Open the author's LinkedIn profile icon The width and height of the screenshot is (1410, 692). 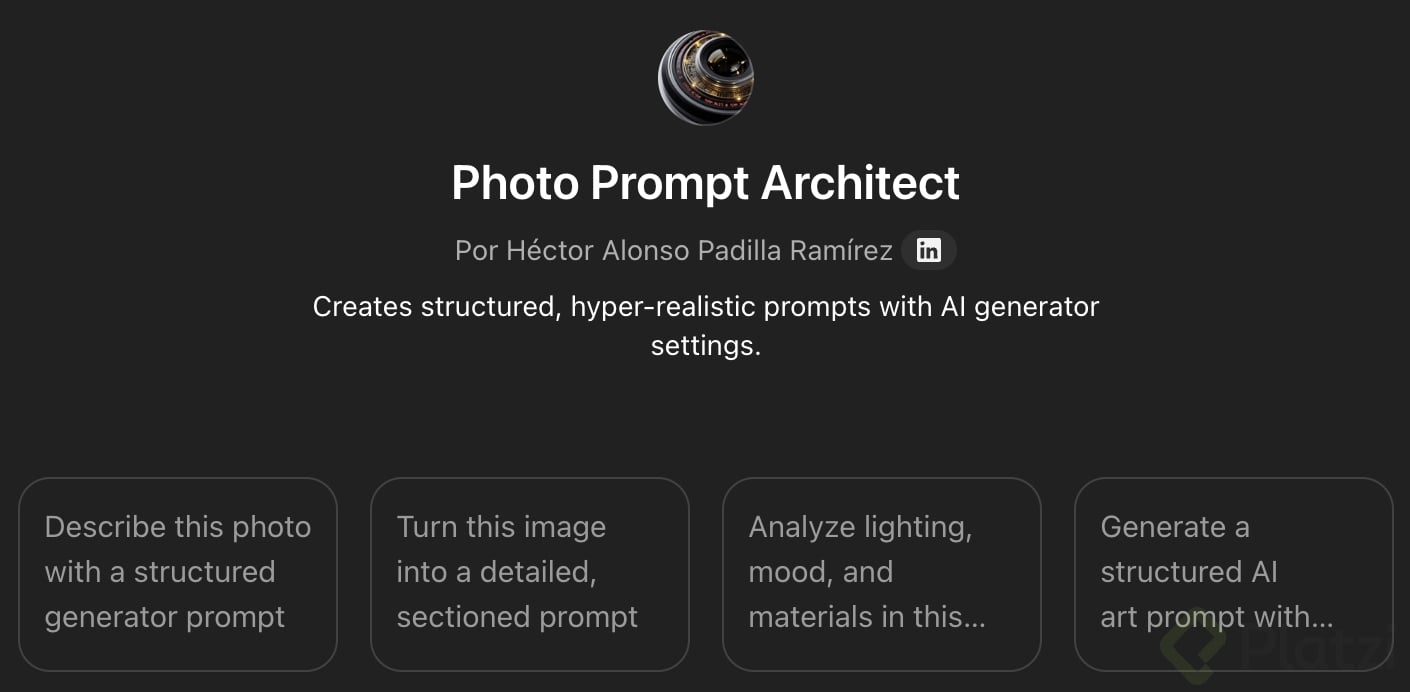pyautogui.click(x=928, y=251)
